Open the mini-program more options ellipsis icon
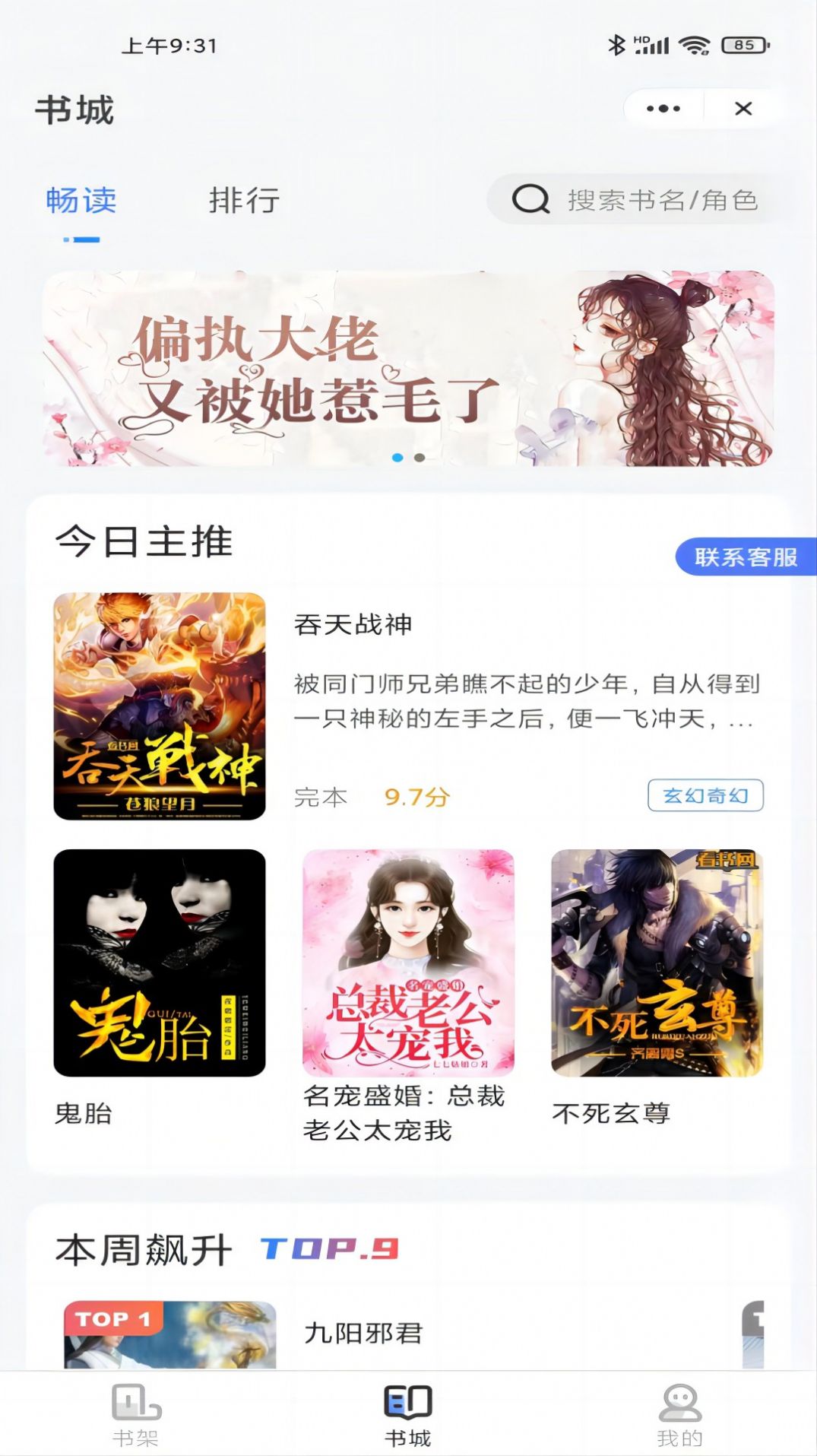 coord(660,108)
